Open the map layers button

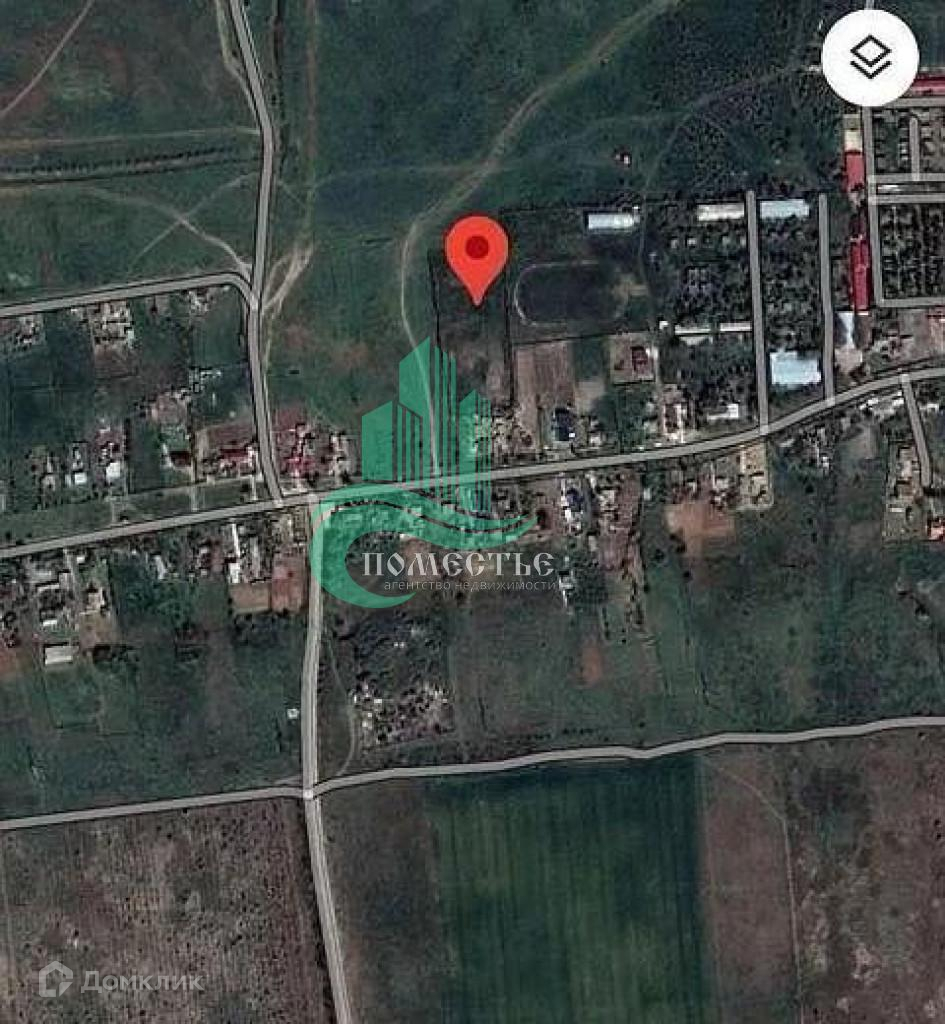pos(870,58)
